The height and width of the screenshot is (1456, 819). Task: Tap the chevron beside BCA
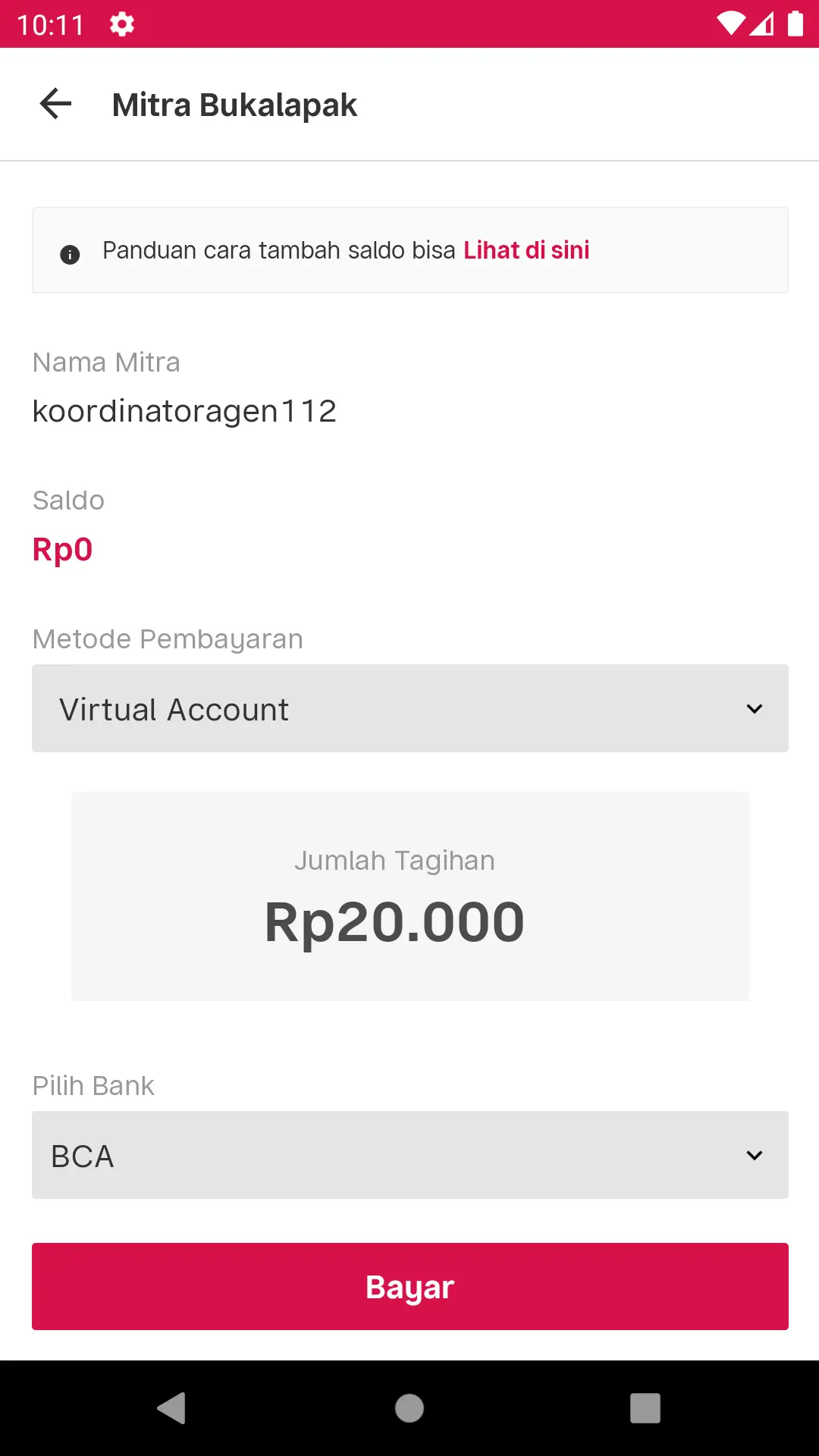[x=755, y=1154]
